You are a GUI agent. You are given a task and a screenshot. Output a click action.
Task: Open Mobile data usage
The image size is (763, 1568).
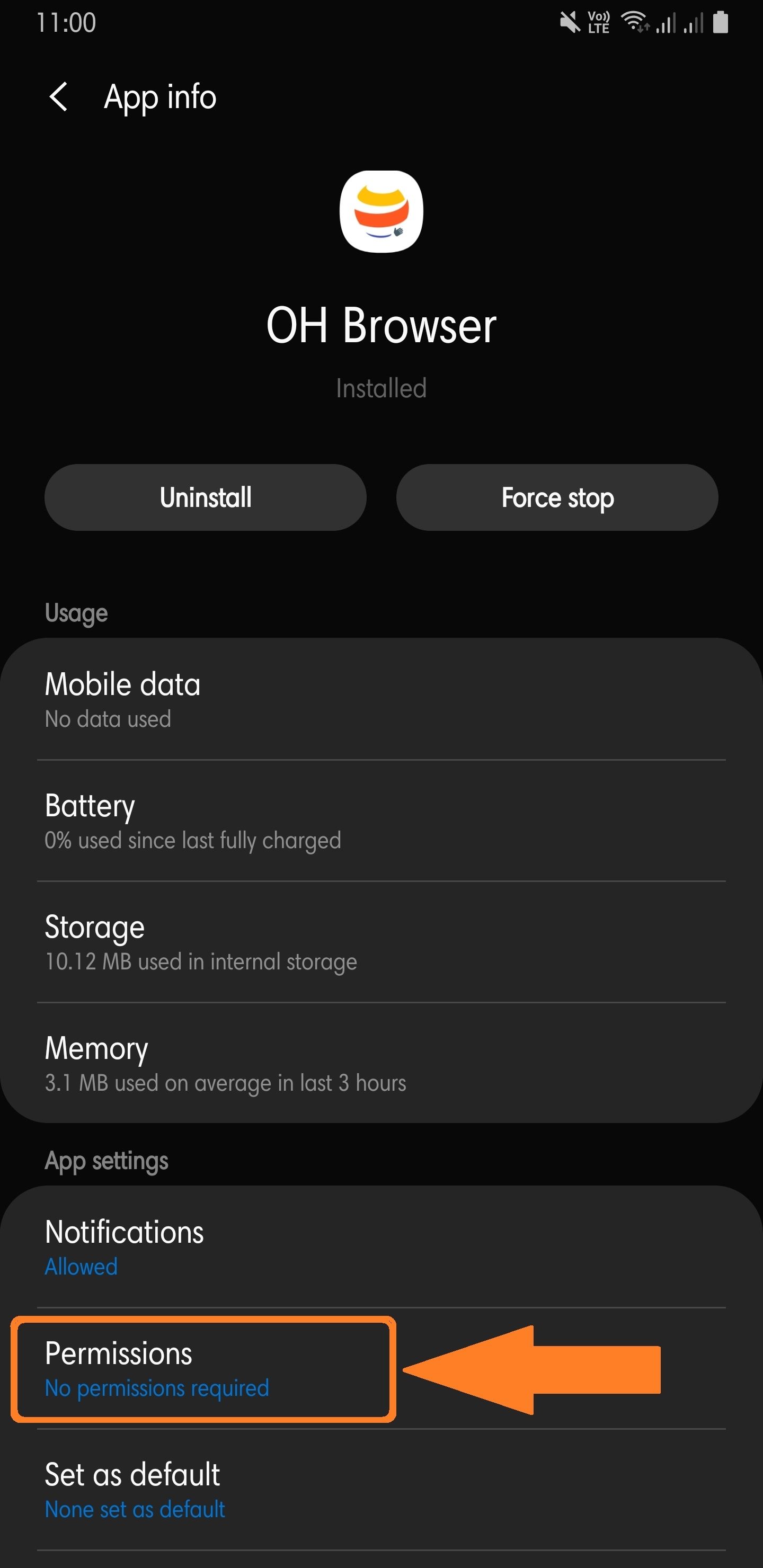(381, 699)
